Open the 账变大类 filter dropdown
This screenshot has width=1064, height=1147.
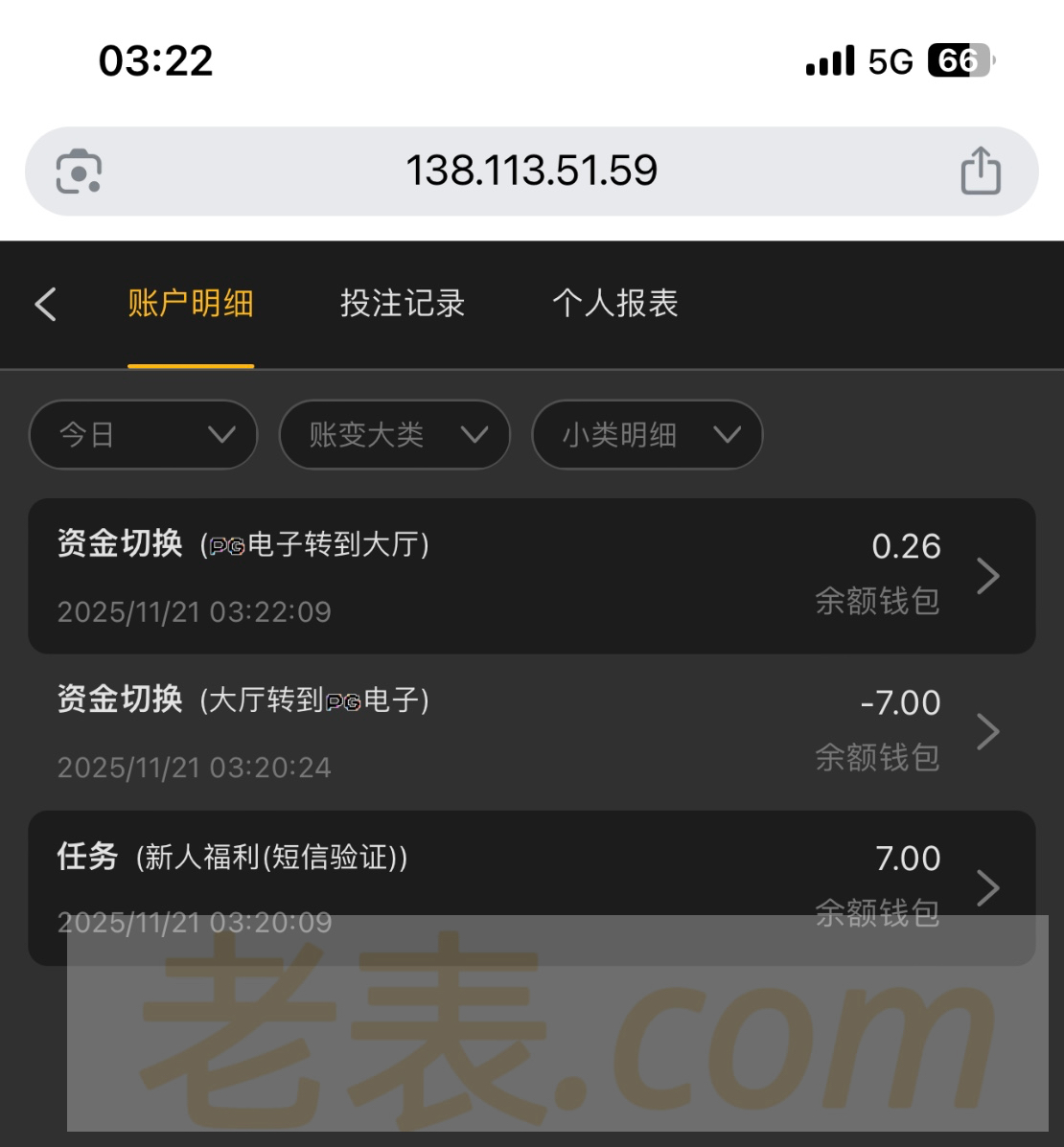394,435
